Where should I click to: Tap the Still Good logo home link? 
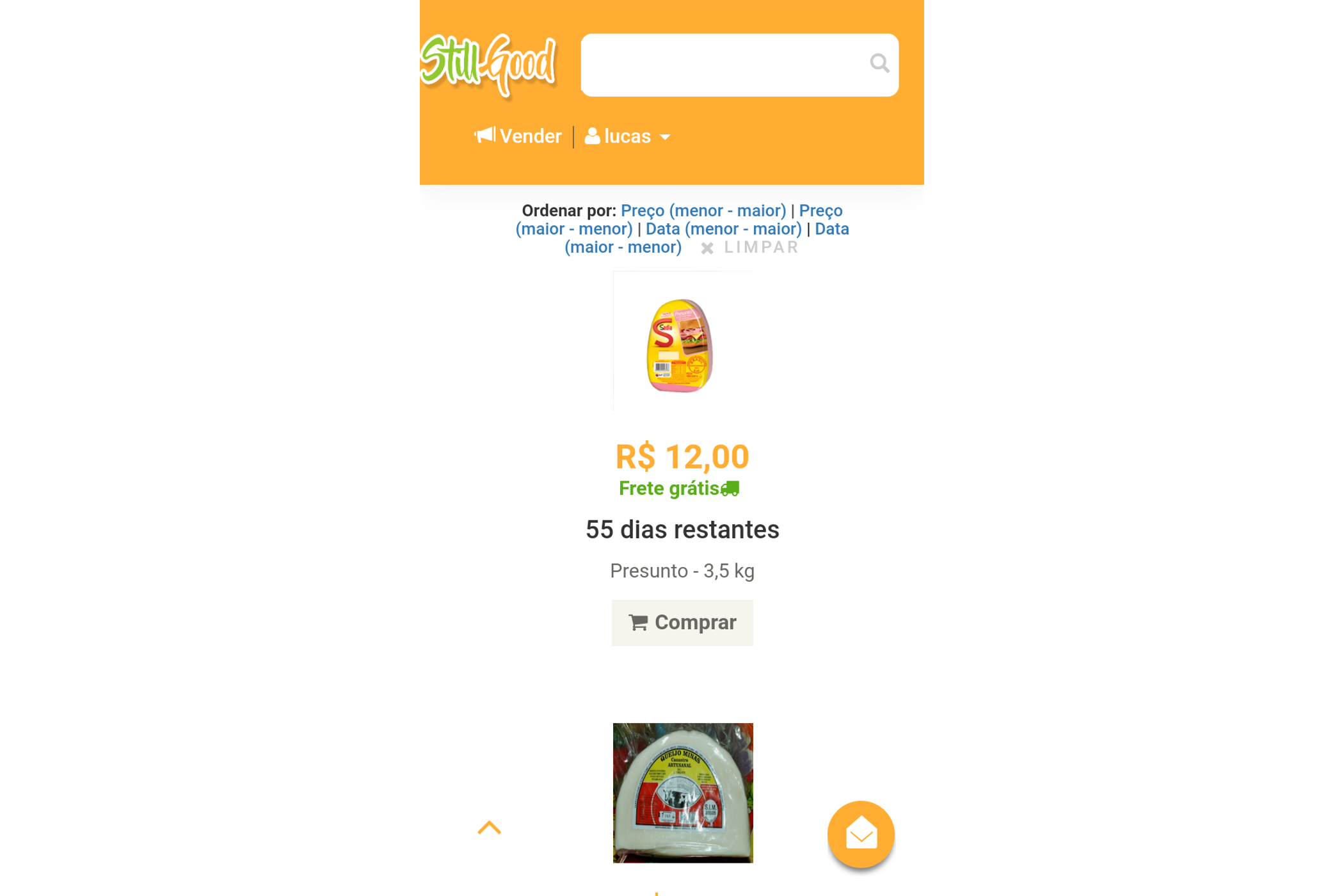tap(489, 65)
